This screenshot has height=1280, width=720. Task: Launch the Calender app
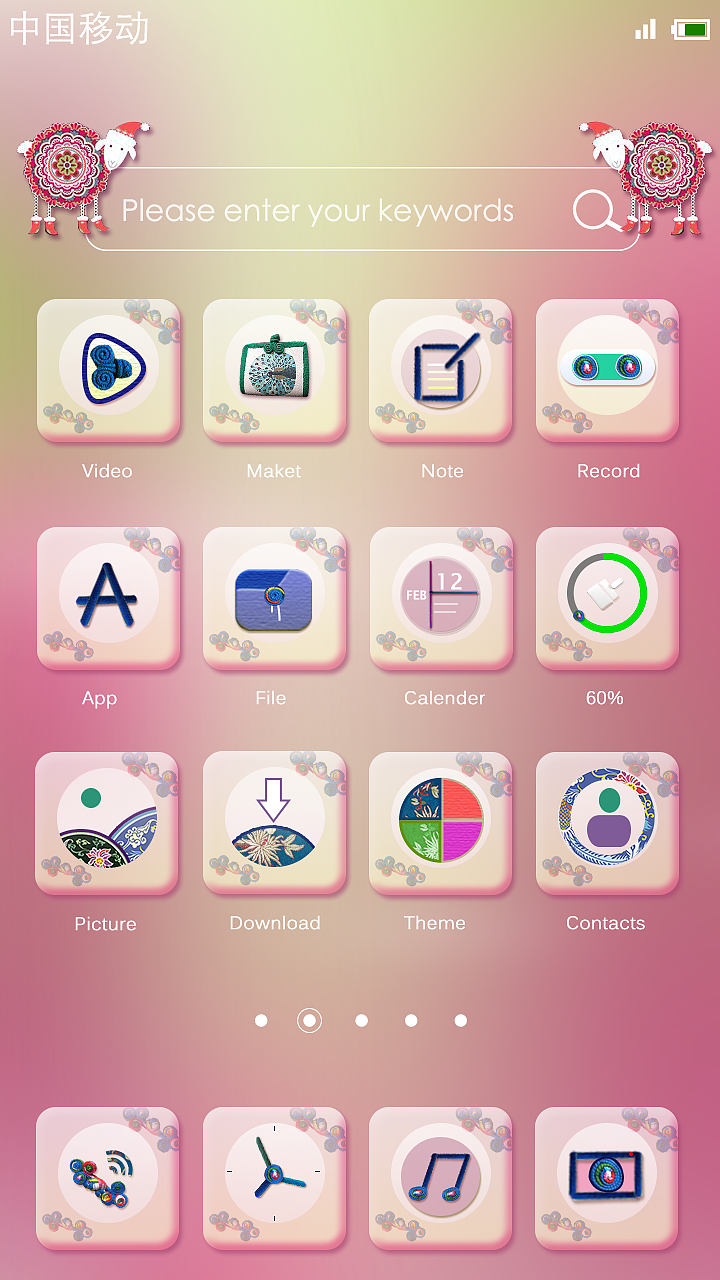coord(441,597)
